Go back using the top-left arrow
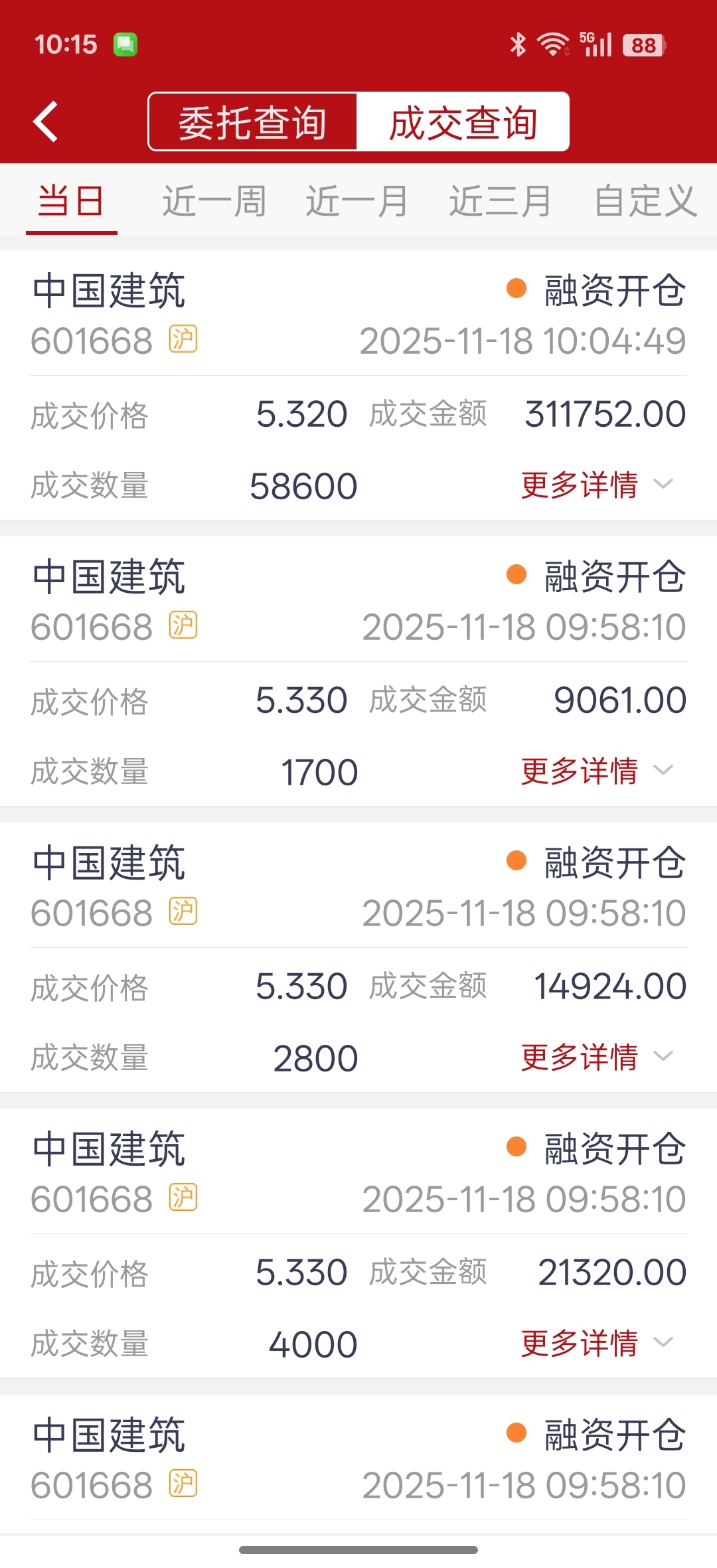Screen dimensions: 717x1568 pyautogui.click(x=46, y=122)
